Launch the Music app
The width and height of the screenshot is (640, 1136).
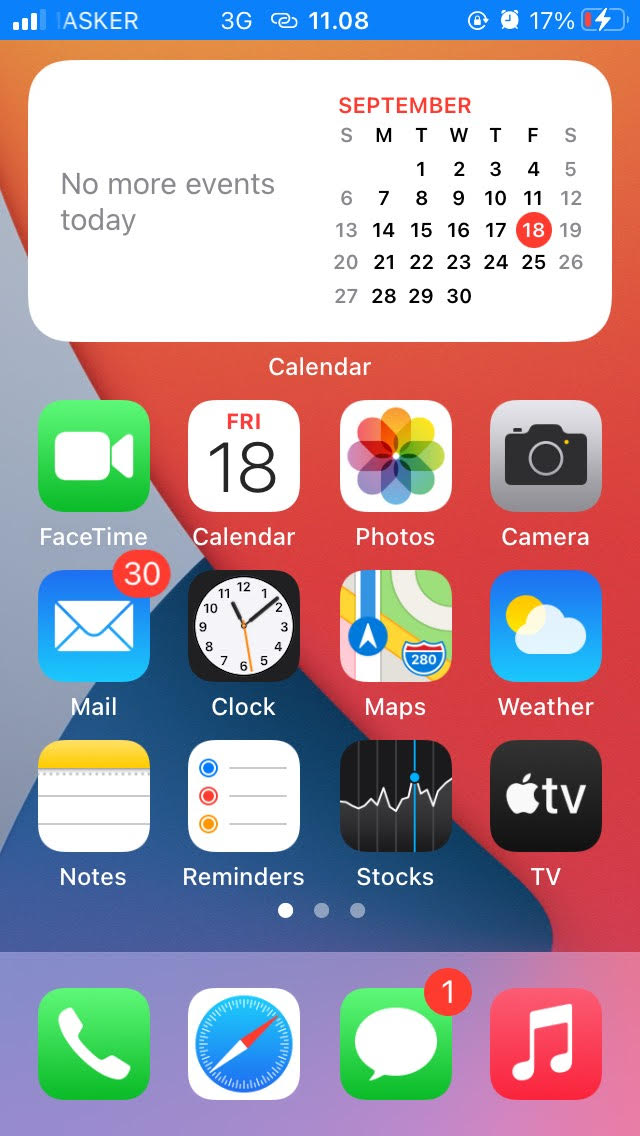(545, 1044)
